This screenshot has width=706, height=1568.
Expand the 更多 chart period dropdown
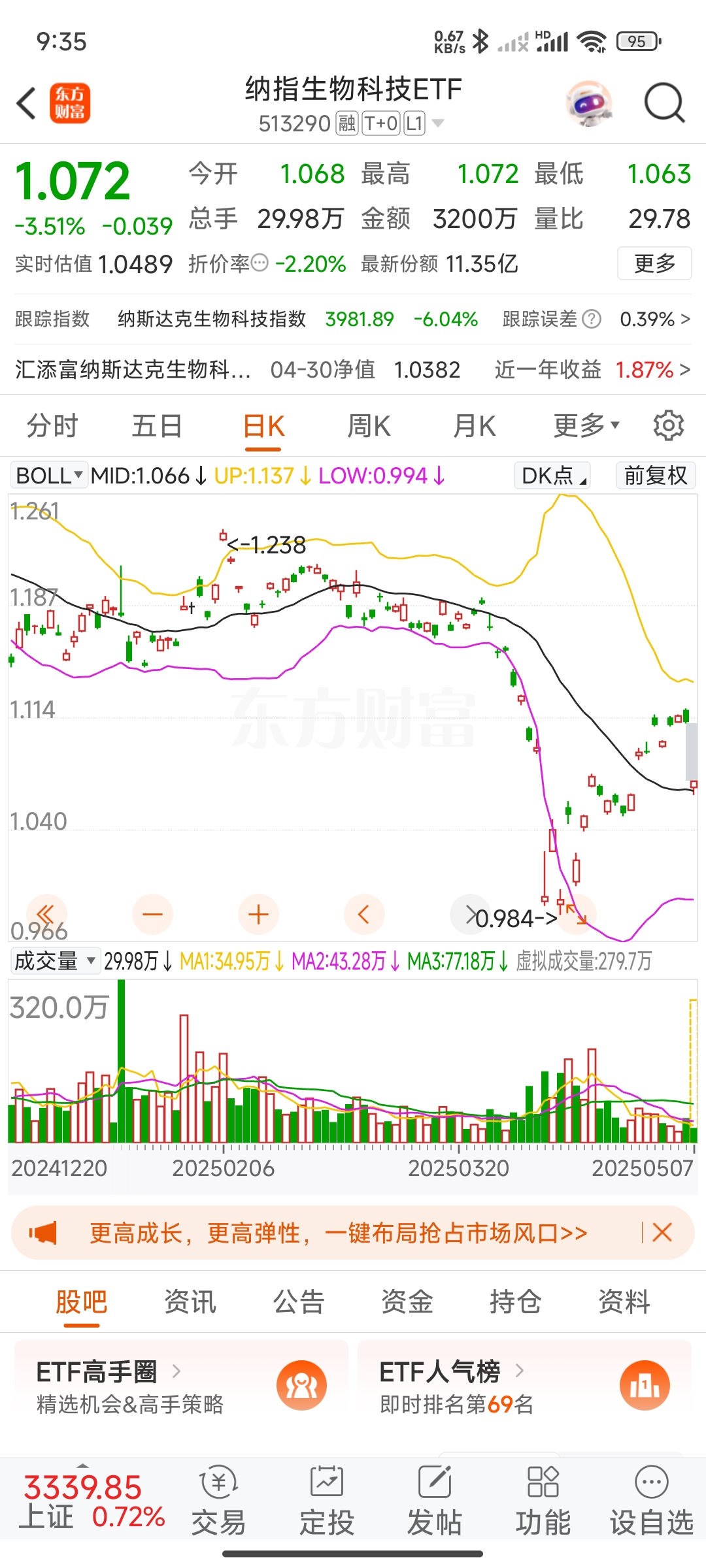[x=586, y=427]
